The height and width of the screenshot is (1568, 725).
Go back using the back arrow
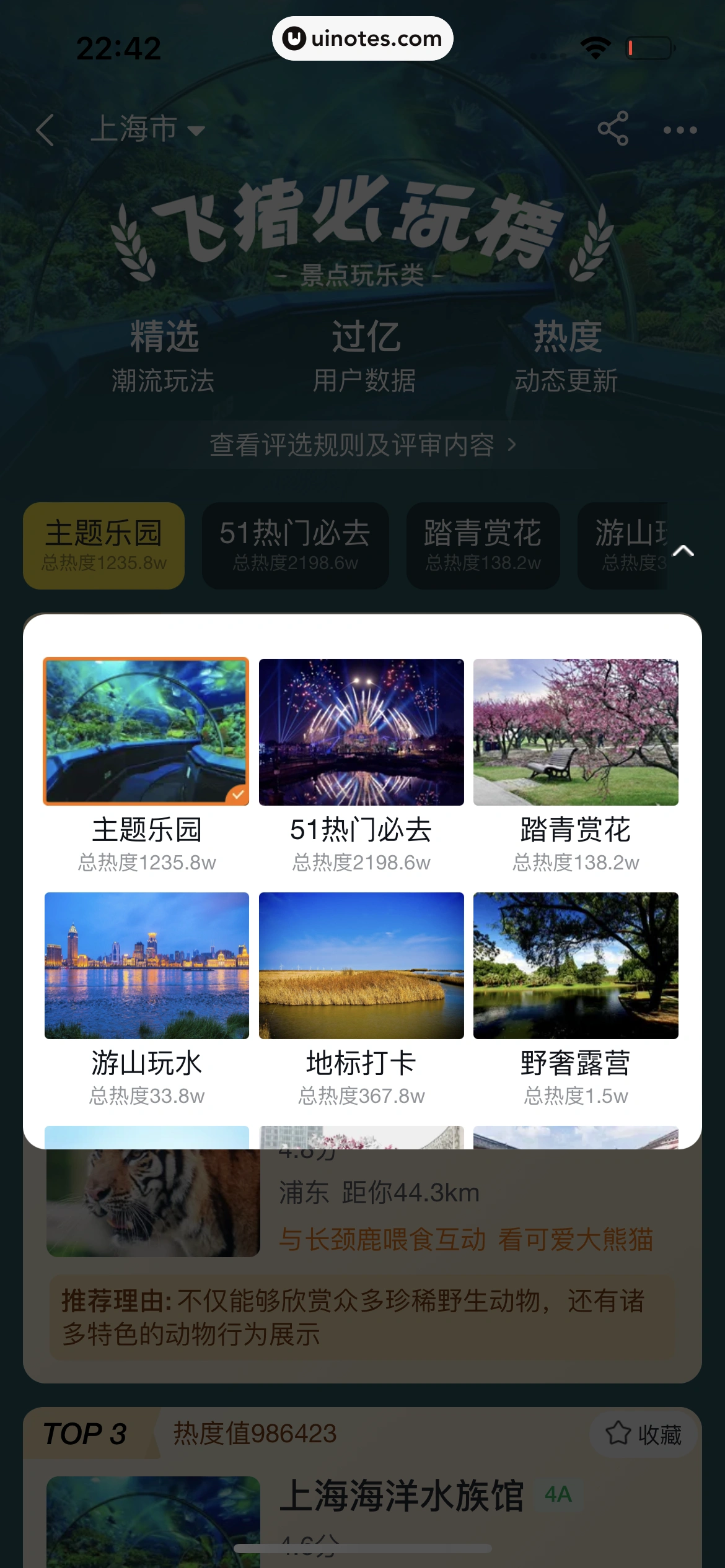[45, 130]
